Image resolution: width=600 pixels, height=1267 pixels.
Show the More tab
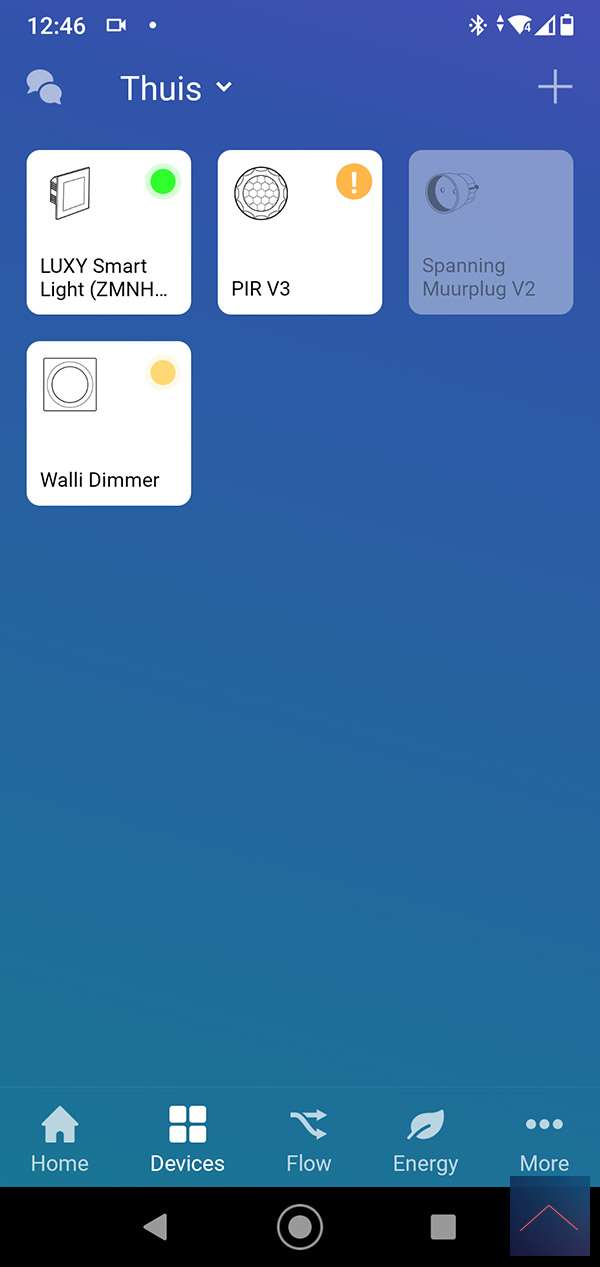[x=544, y=1139]
